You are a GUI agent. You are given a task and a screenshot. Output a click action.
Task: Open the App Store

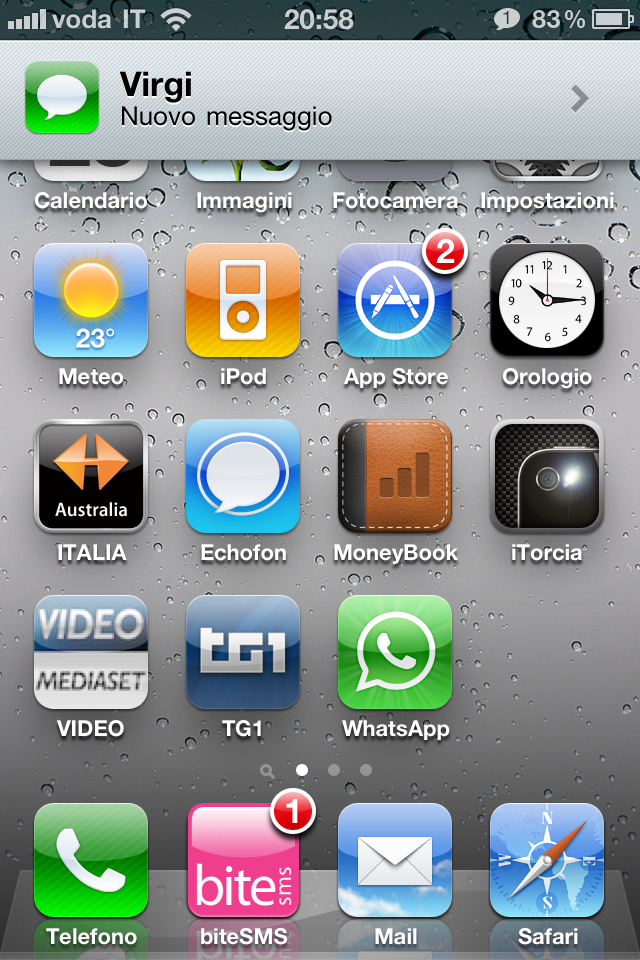[x=395, y=300]
